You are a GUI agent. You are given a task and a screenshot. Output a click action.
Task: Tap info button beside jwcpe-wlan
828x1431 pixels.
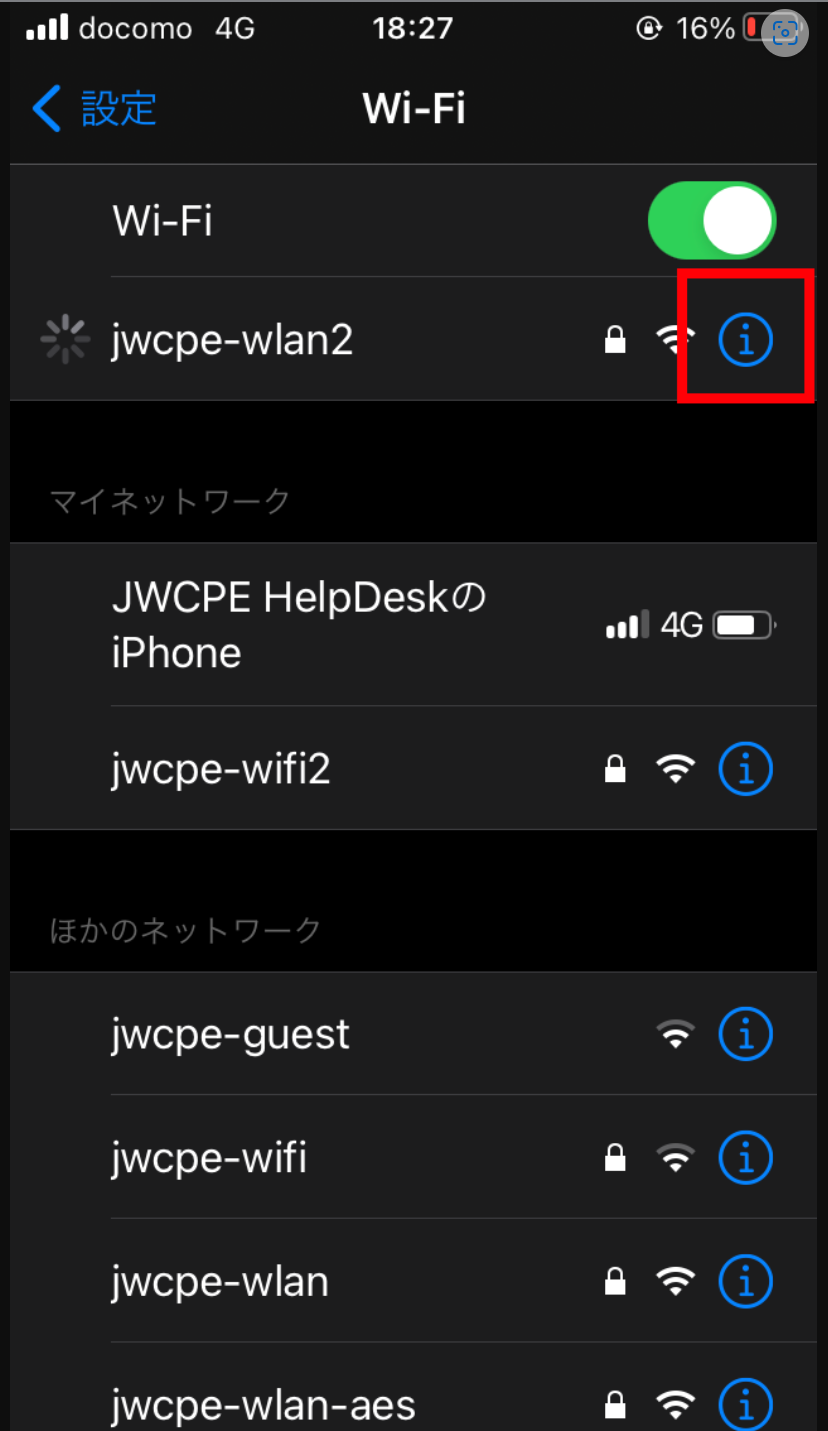[746, 1281]
